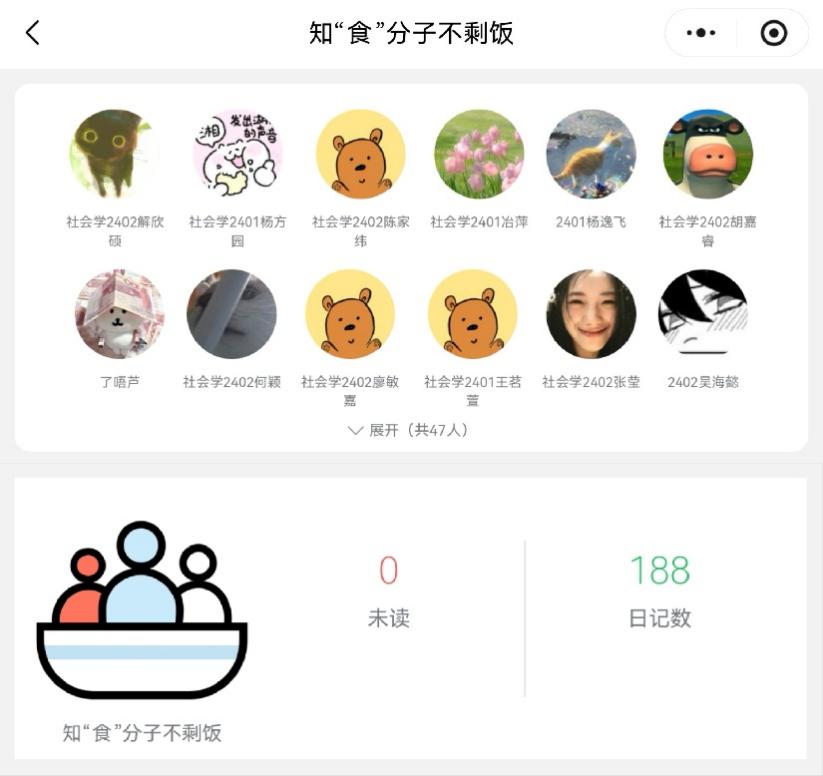
Task: View profile of 社会学2402张莹
Action: 591,314
